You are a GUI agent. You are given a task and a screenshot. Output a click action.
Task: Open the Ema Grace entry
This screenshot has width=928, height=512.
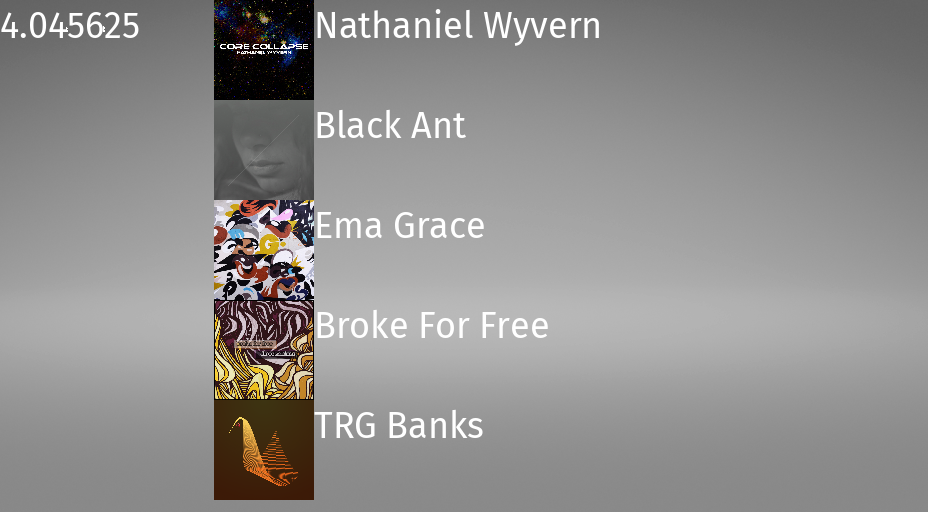click(x=400, y=226)
